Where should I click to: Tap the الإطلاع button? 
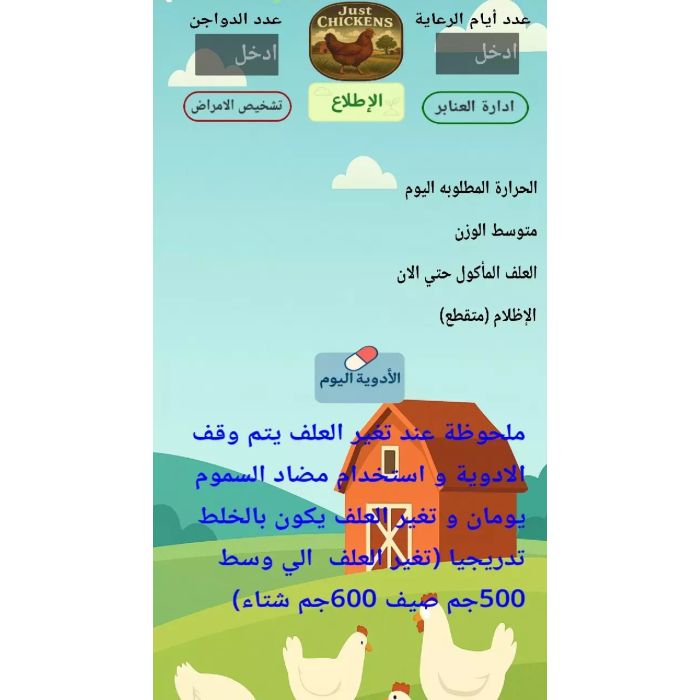coord(356,102)
